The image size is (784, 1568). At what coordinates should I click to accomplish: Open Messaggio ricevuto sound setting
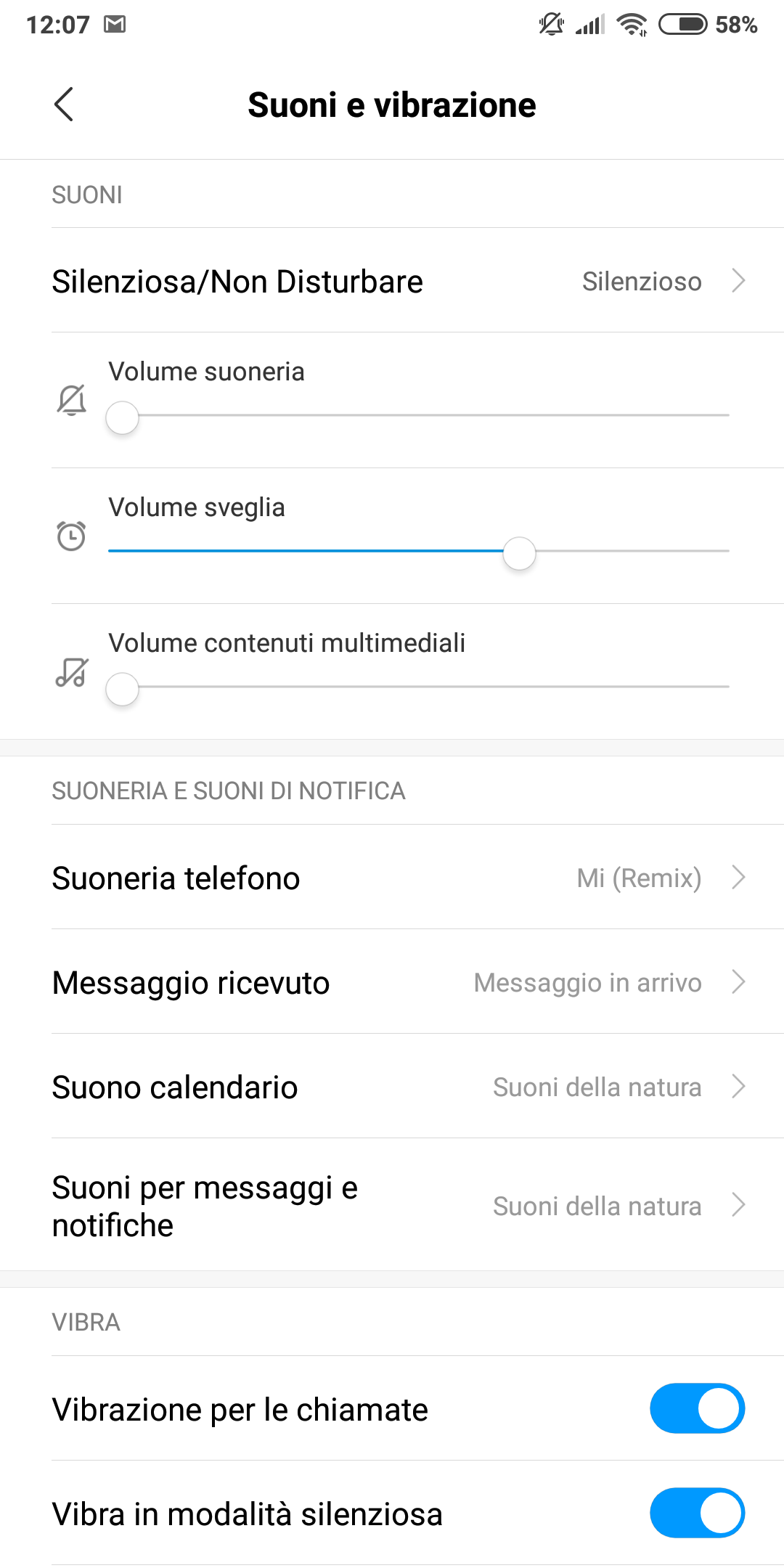pos(392,982)
